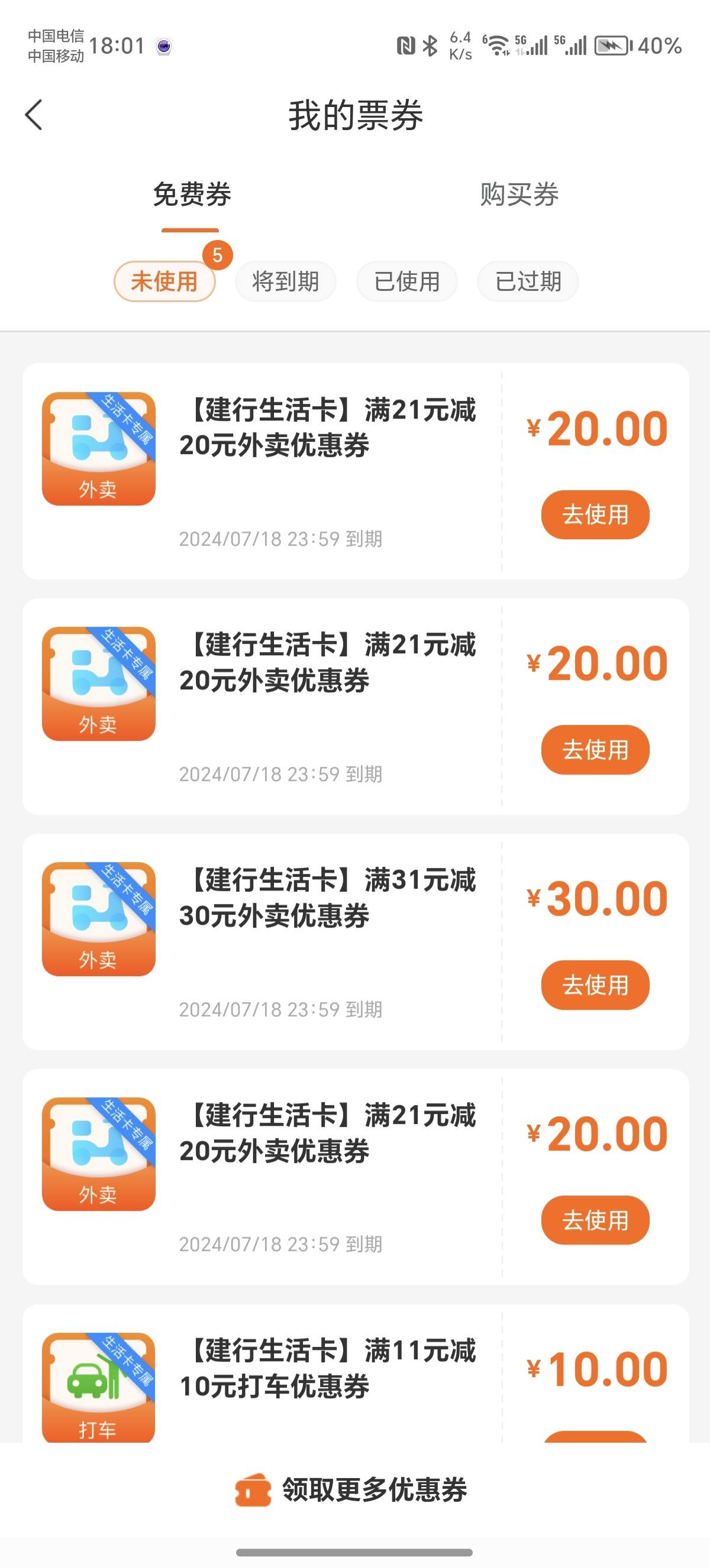Screen dimensions: 710x1568
Task: Tap 去使用 on the ¥30.00 coupon
Action: click(x=595, y=985)
